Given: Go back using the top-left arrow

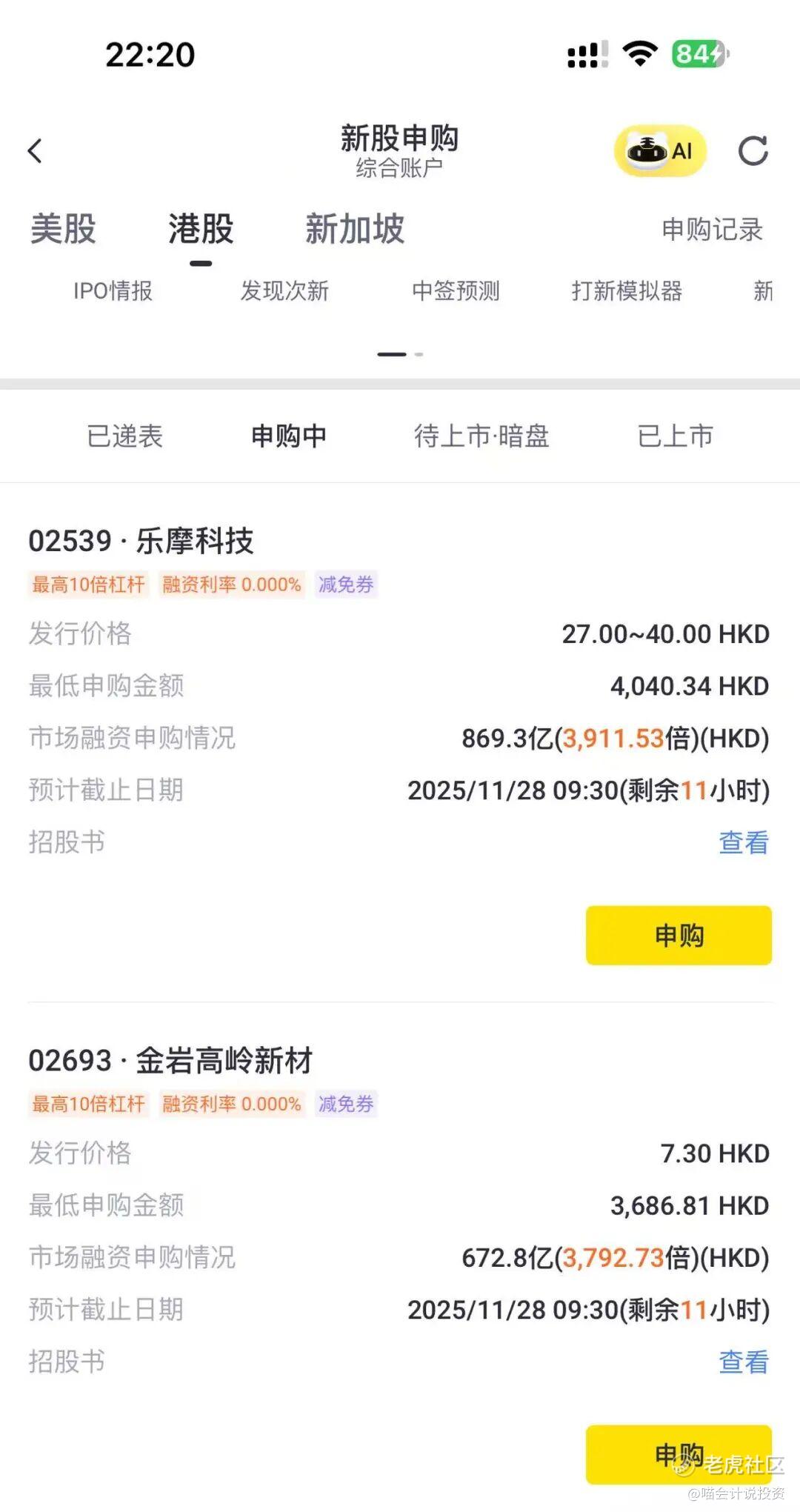Looking at the screenshot, I should click(x=35, y=151).
